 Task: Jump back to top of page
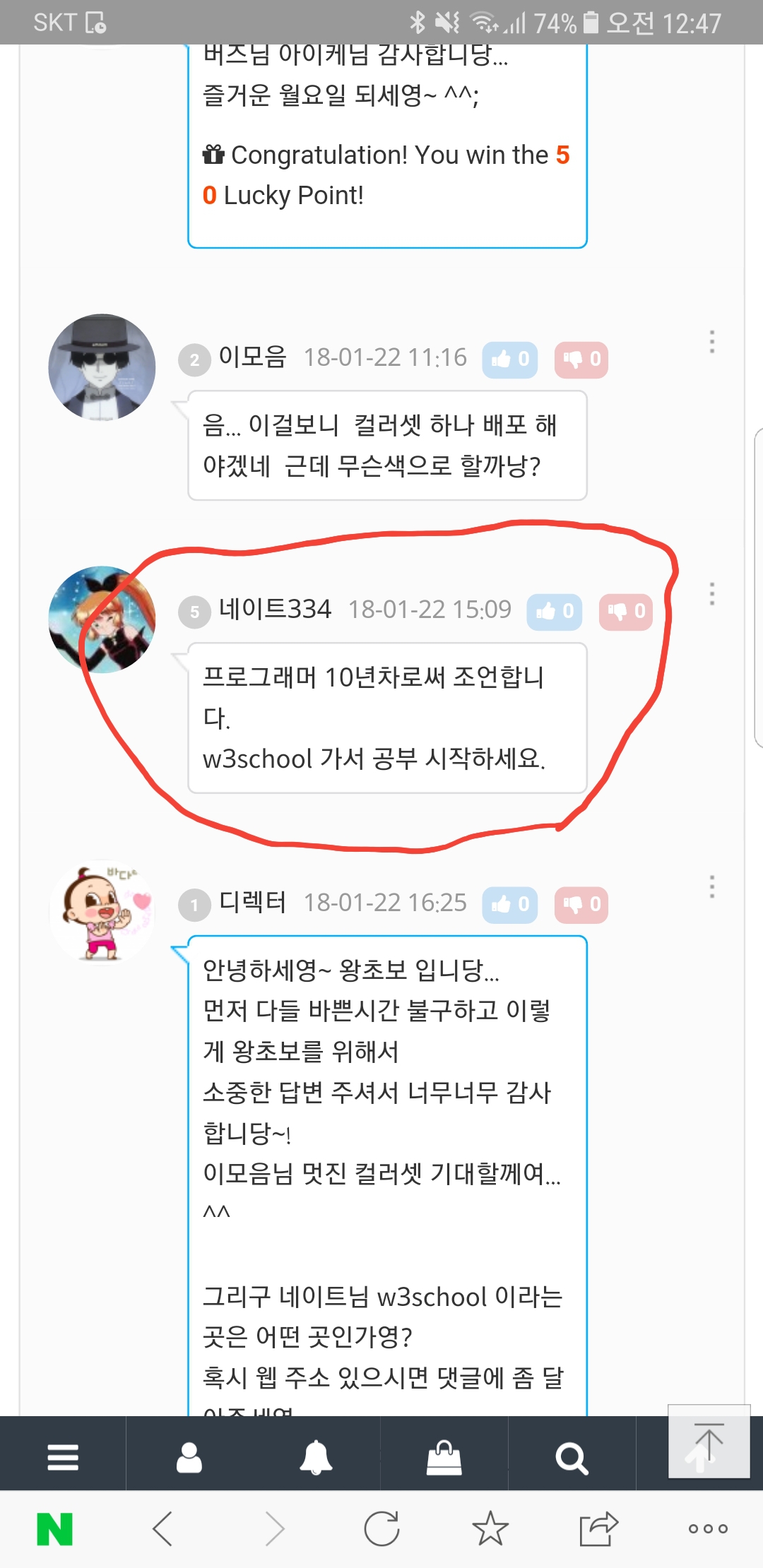pyautogui.click(x=709, y=1442)
